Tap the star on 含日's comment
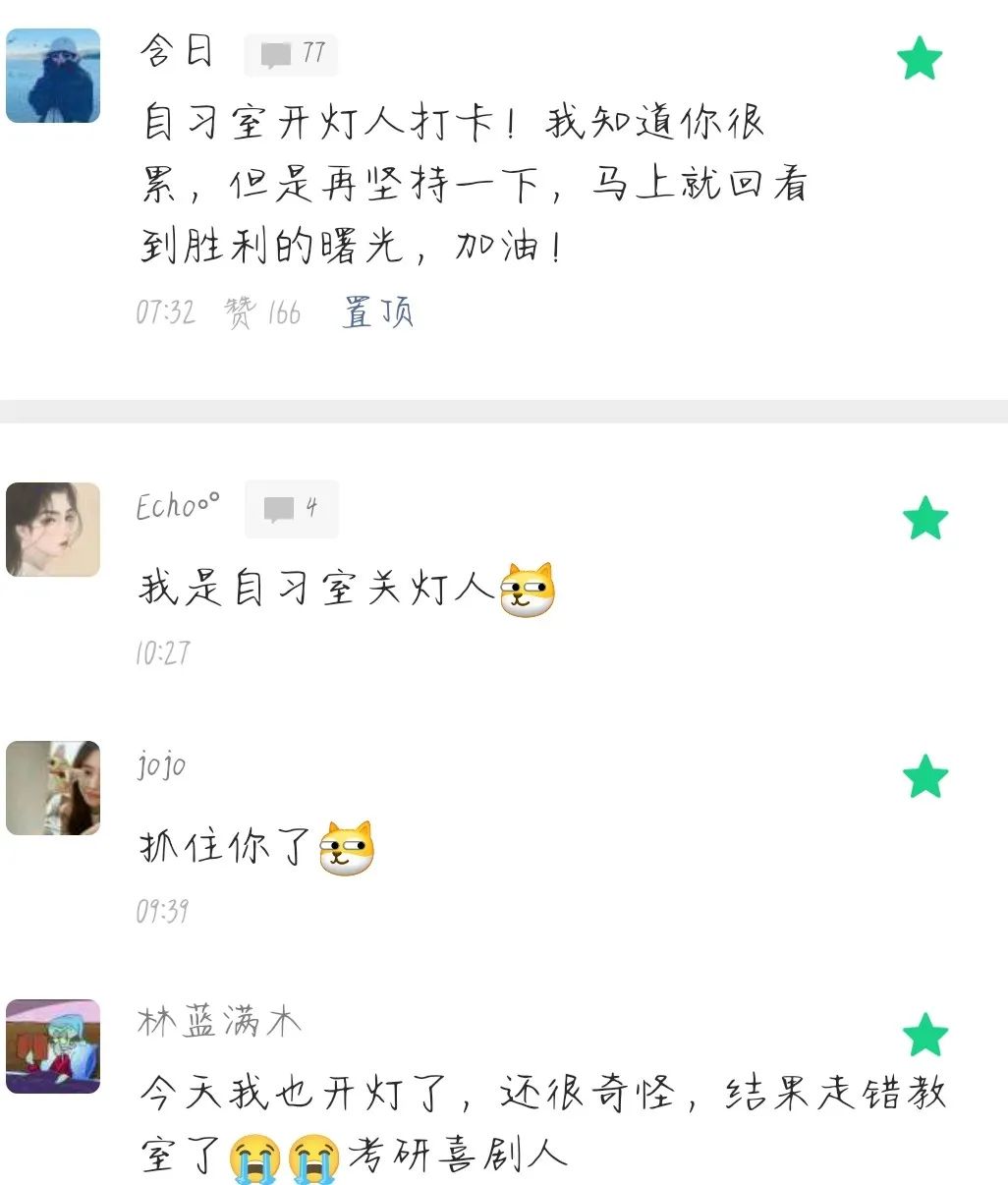 (920, 58)
